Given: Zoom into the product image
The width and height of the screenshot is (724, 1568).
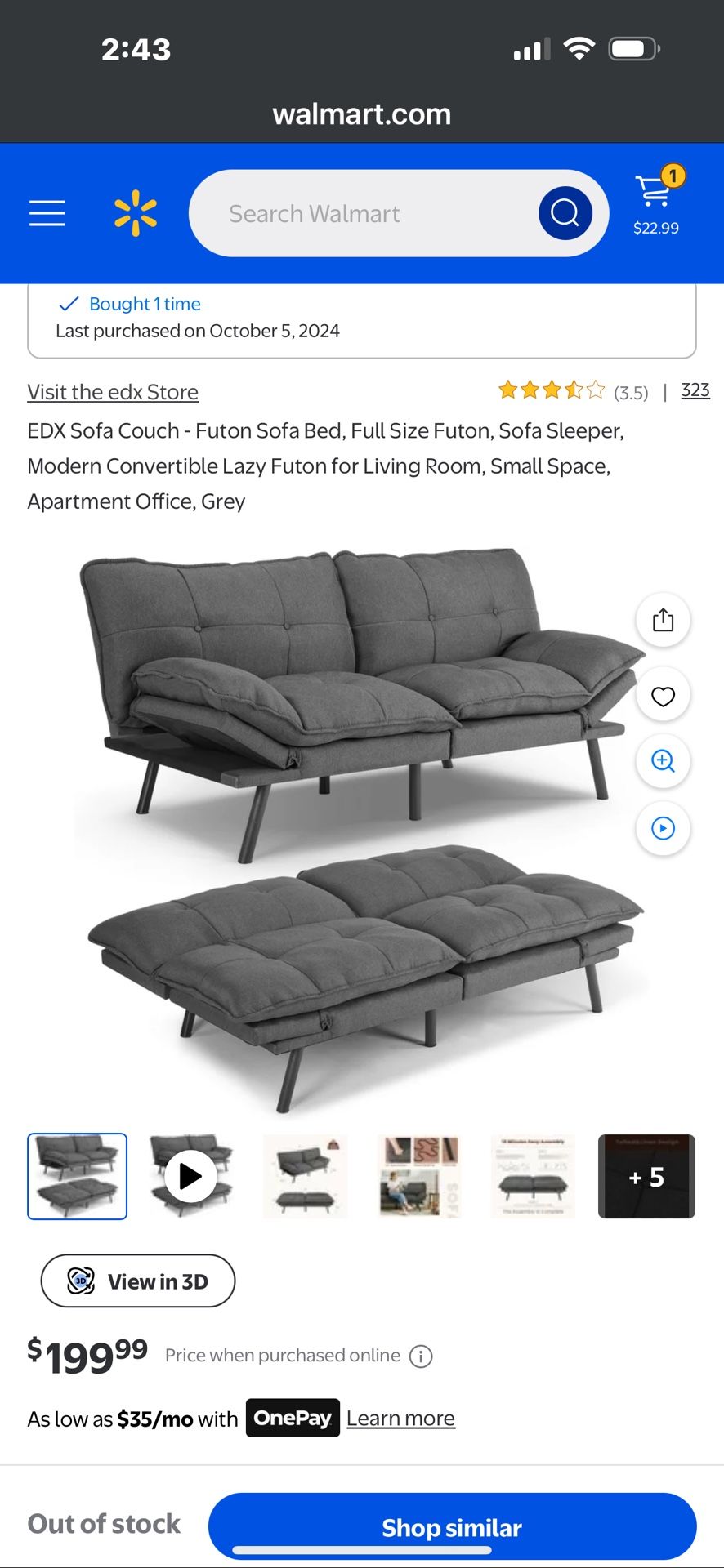Looking at the screenshot, I should point(663,760).
